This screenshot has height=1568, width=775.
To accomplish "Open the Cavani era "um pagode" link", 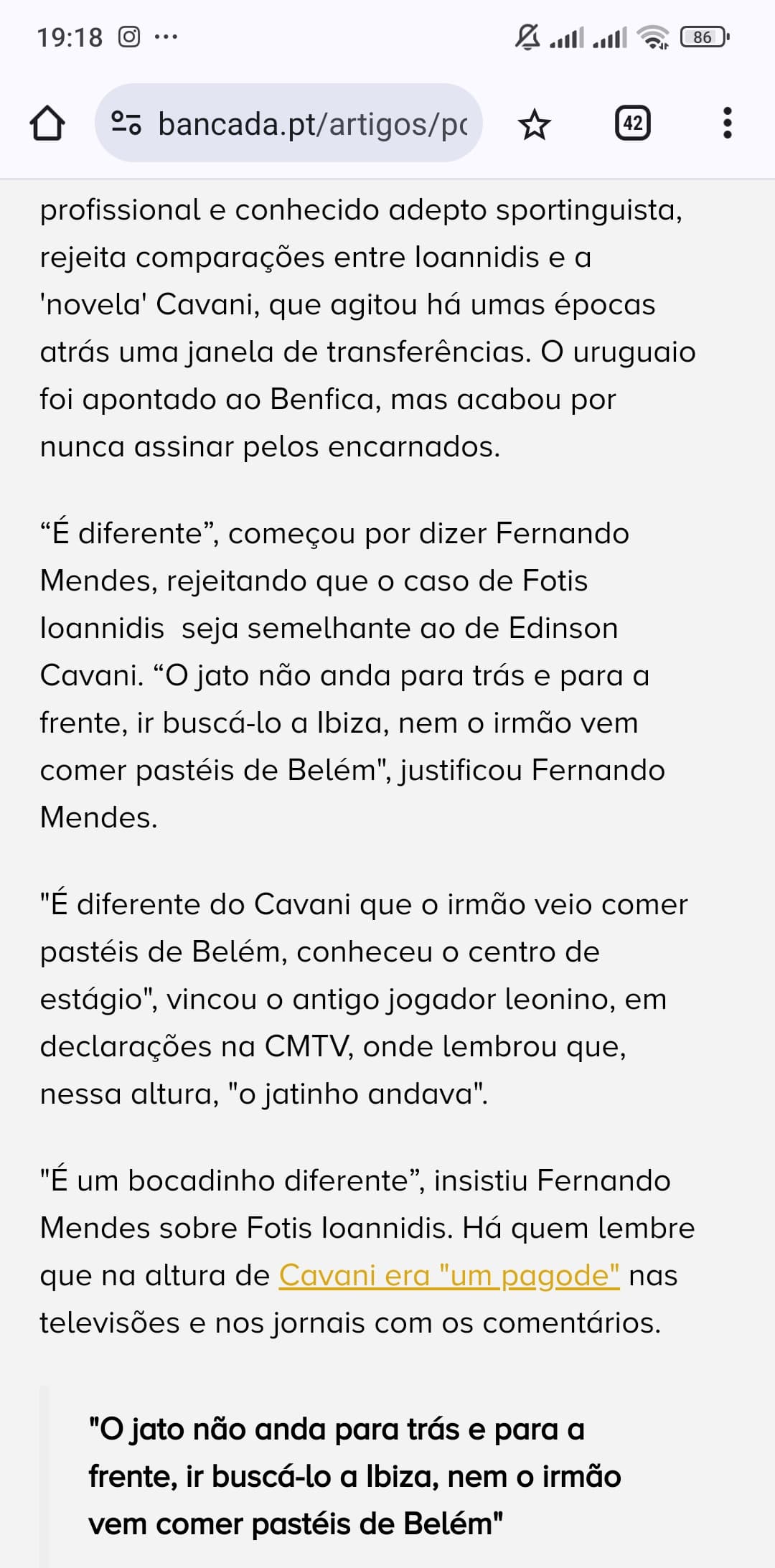I will pyautogui.click(x=449, y=1275).
